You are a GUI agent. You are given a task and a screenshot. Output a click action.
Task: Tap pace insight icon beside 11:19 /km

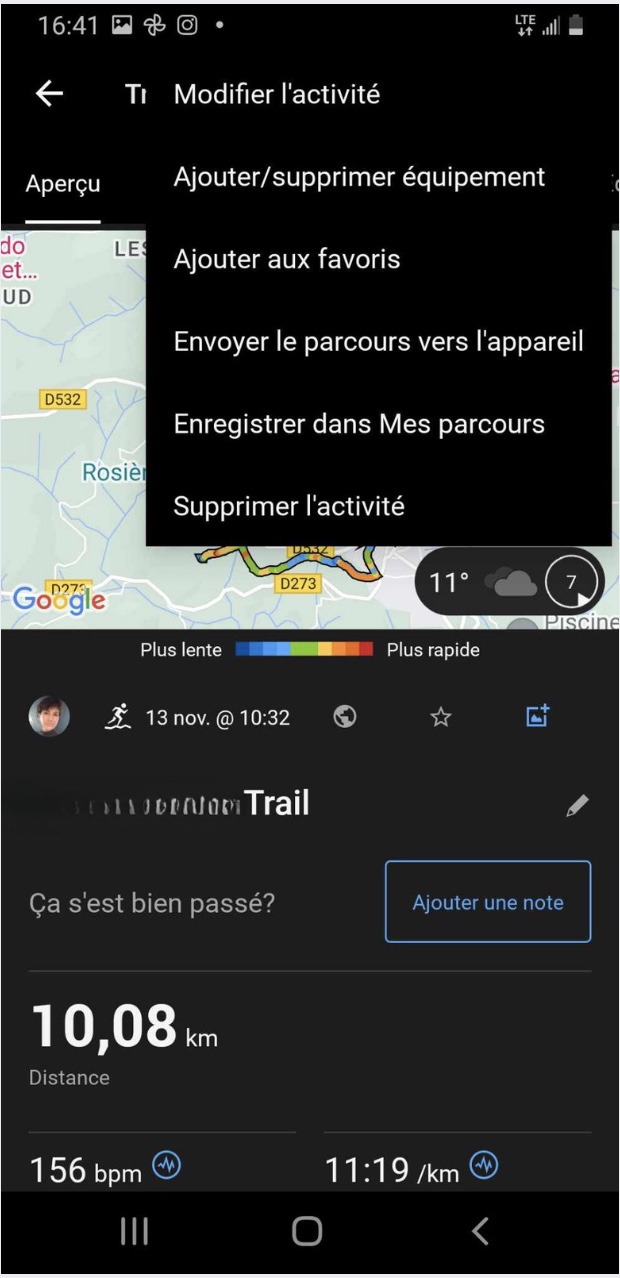pos(484,1166)
